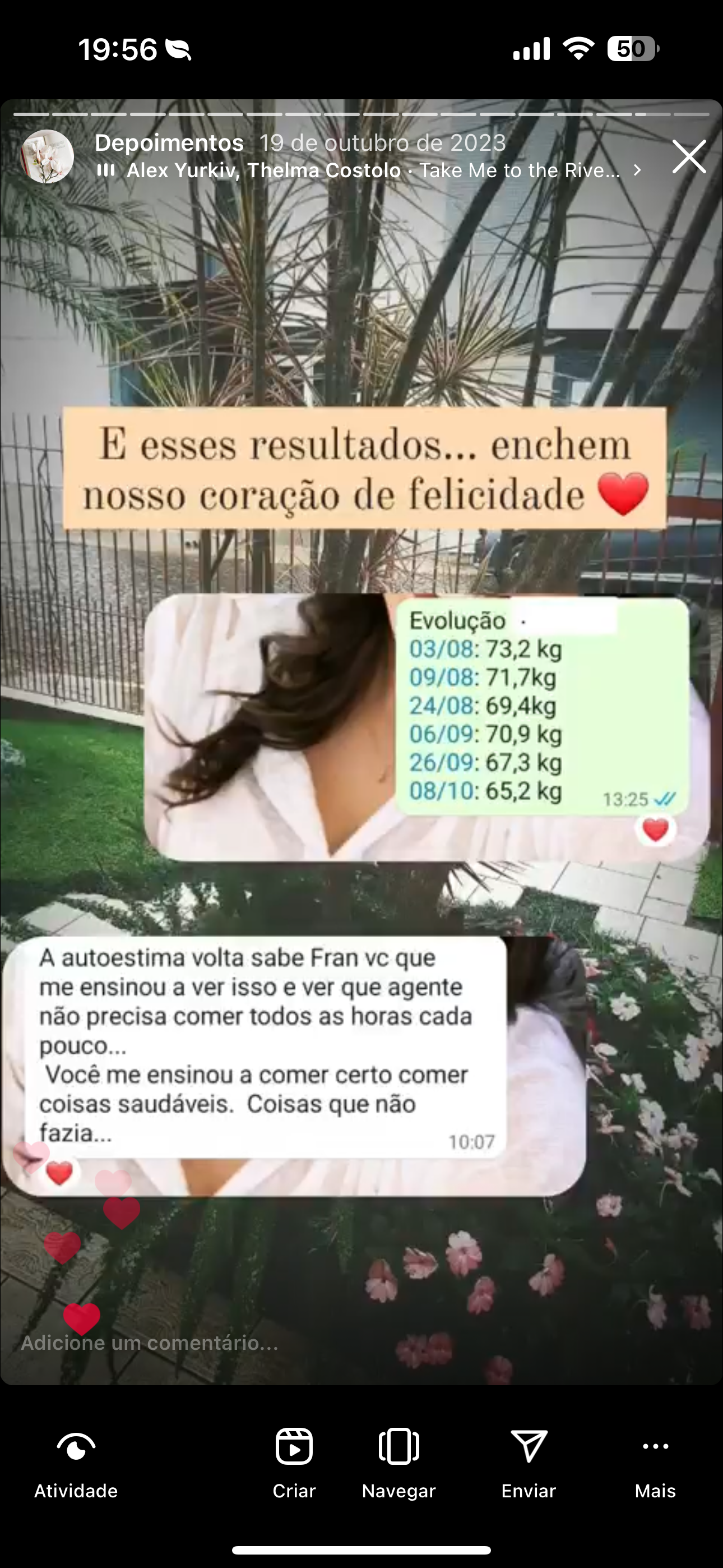This screenshot has height=1568, width=723.
Task: Close the story viewer
Action: tap(689, 157)
